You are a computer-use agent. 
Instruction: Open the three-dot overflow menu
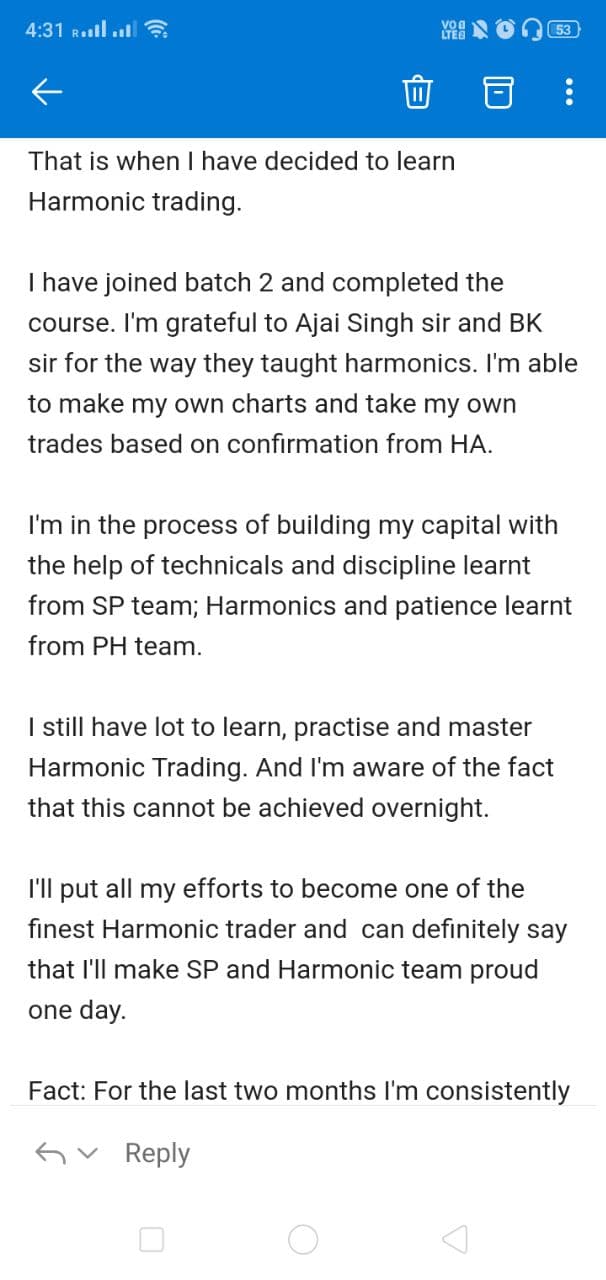569,93
